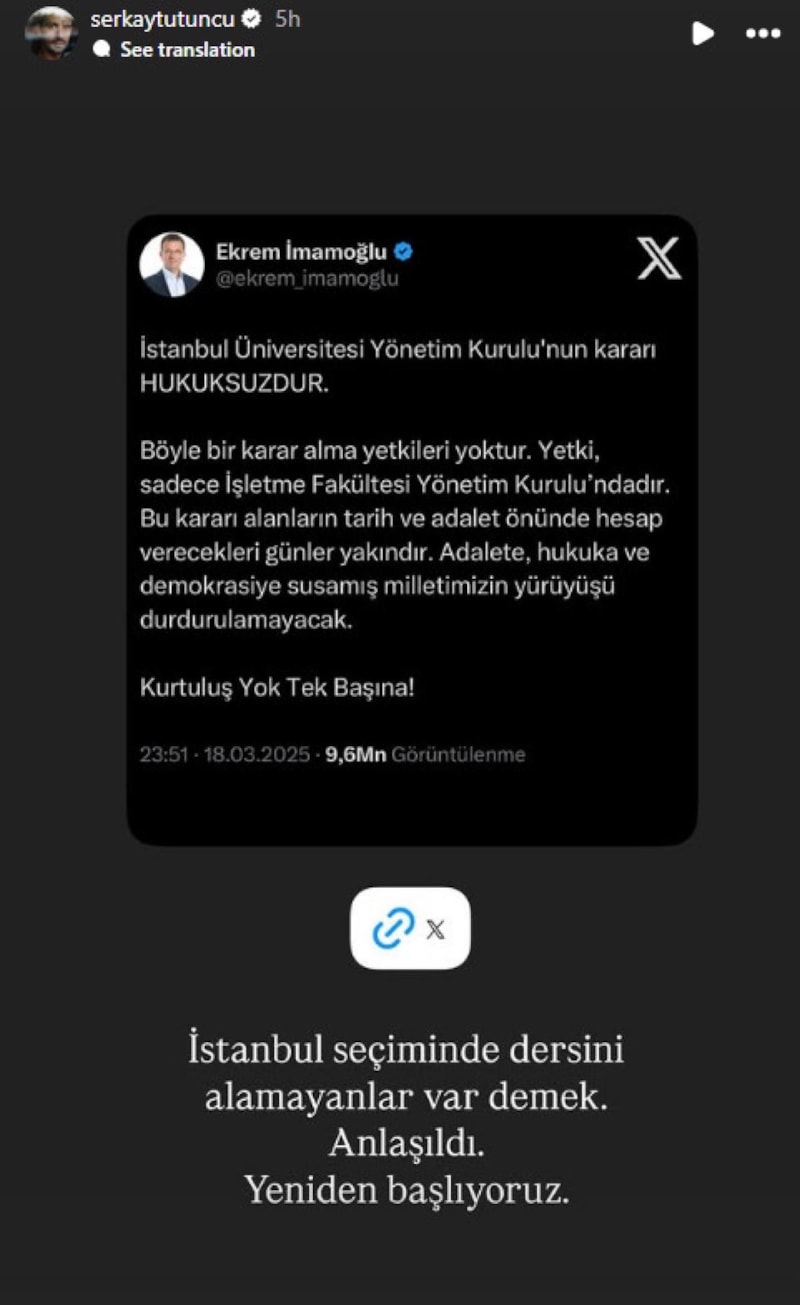Open the X link sticker
Image resolution: width=800 pixels, height=1305 pixels.
click(410, 928)
